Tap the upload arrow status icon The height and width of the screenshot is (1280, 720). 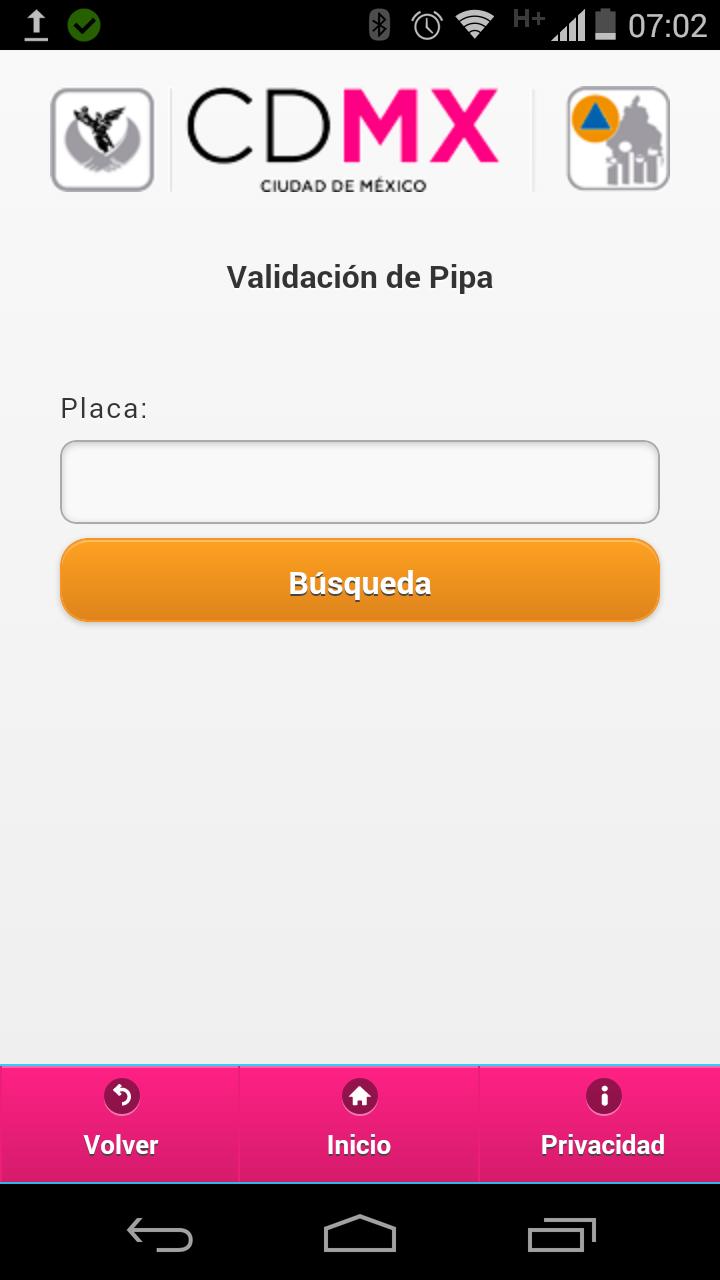point(35,22)
